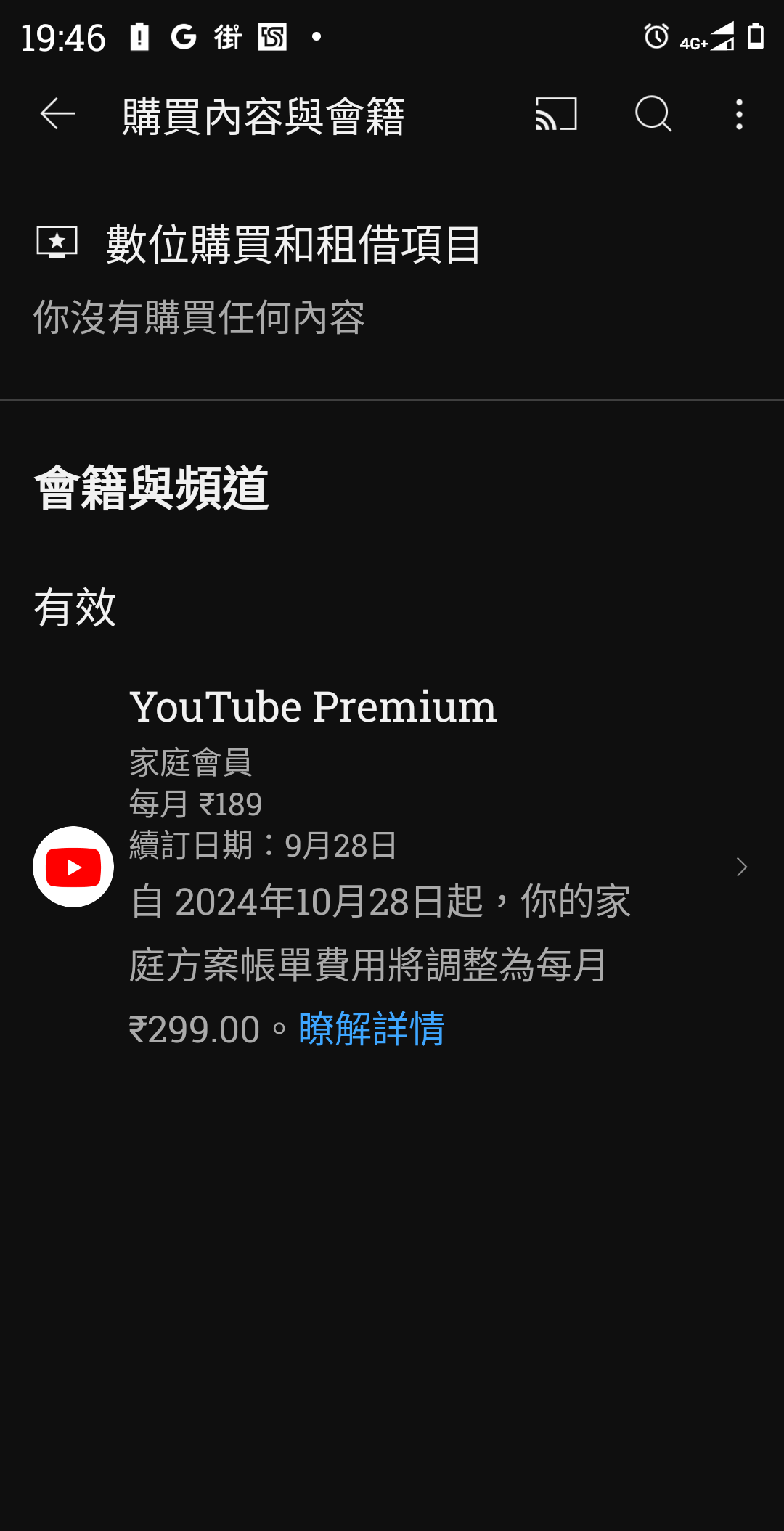The width and height of the screenshot is (784, 1531).
Task: Open the search icon
Action: pyautogui.click(x=653, y=115)
